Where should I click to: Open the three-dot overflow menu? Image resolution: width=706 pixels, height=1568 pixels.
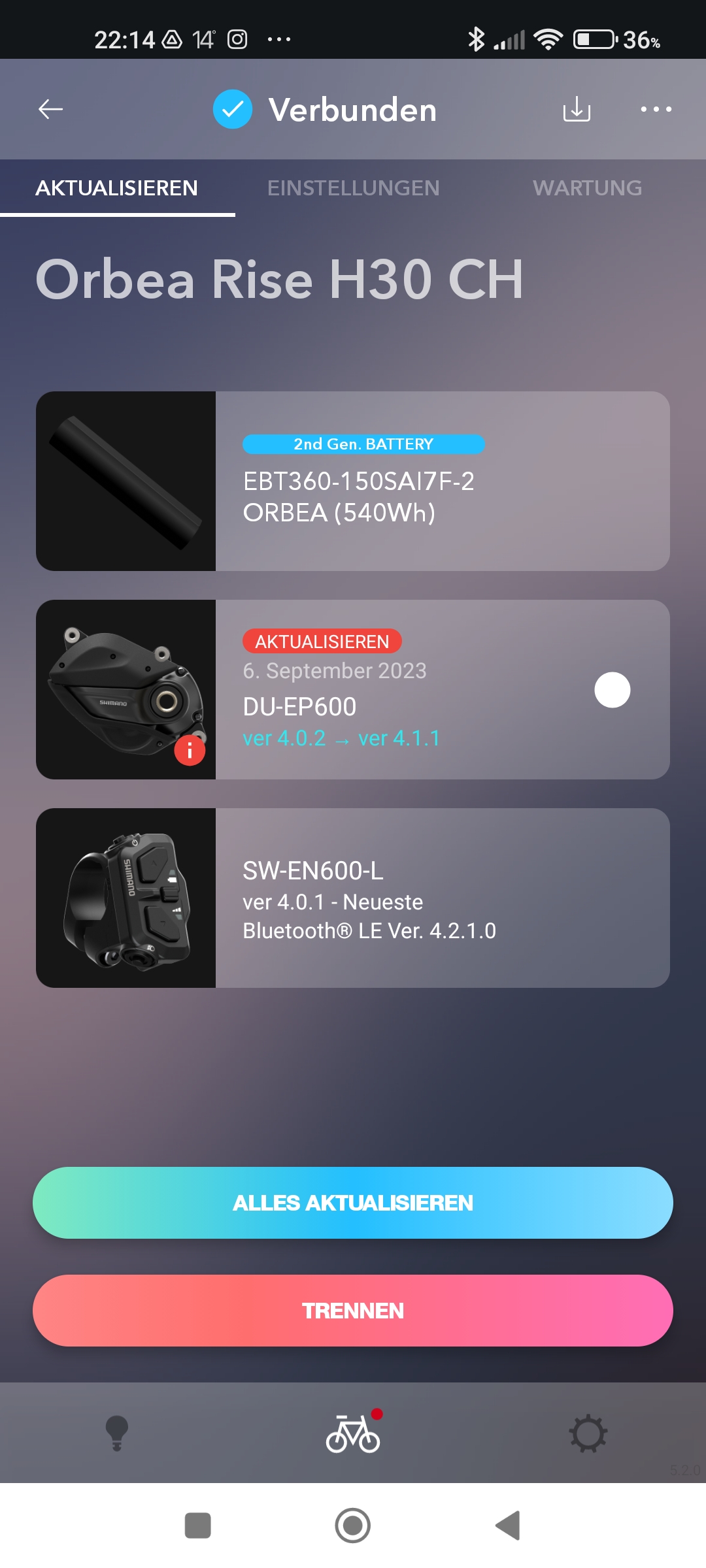[656, 109]
